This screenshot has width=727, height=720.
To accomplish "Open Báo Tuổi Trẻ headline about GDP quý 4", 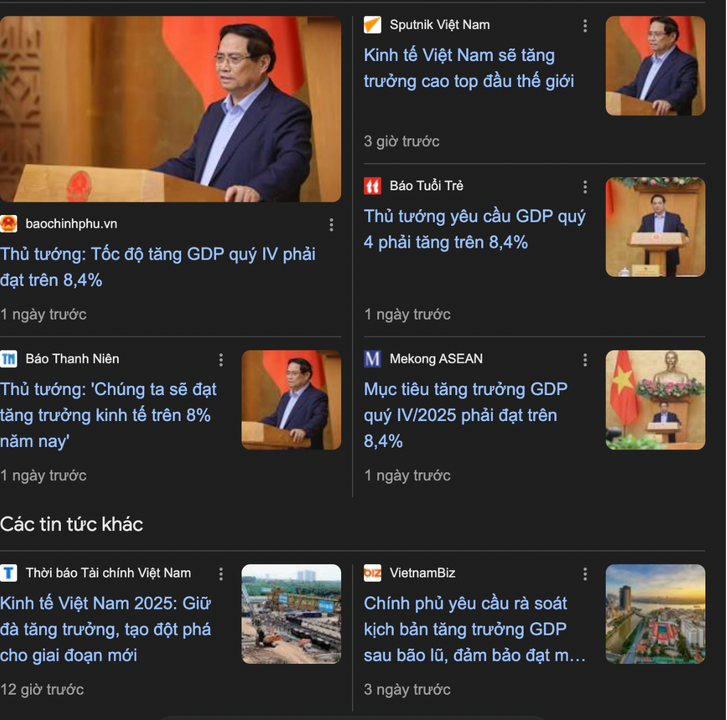I will click(x=474, y=229).
